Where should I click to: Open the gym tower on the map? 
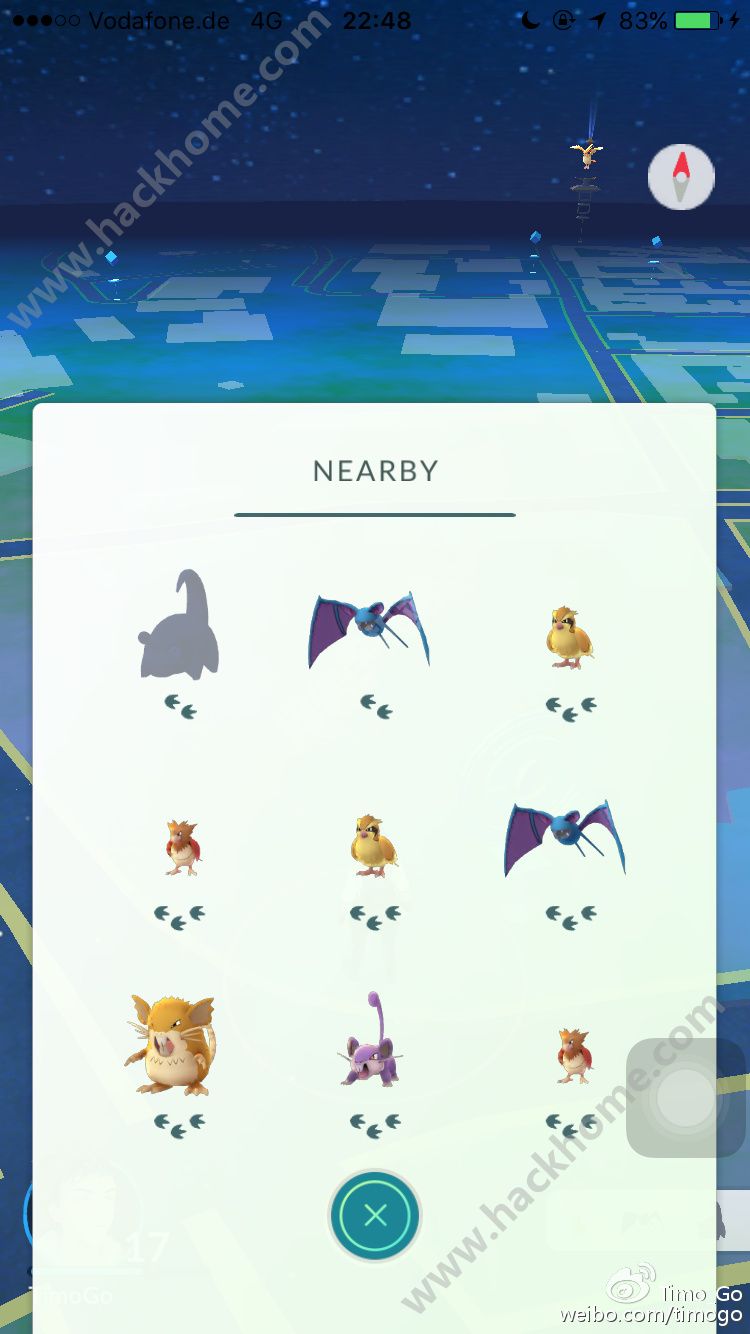coord(585,190)
